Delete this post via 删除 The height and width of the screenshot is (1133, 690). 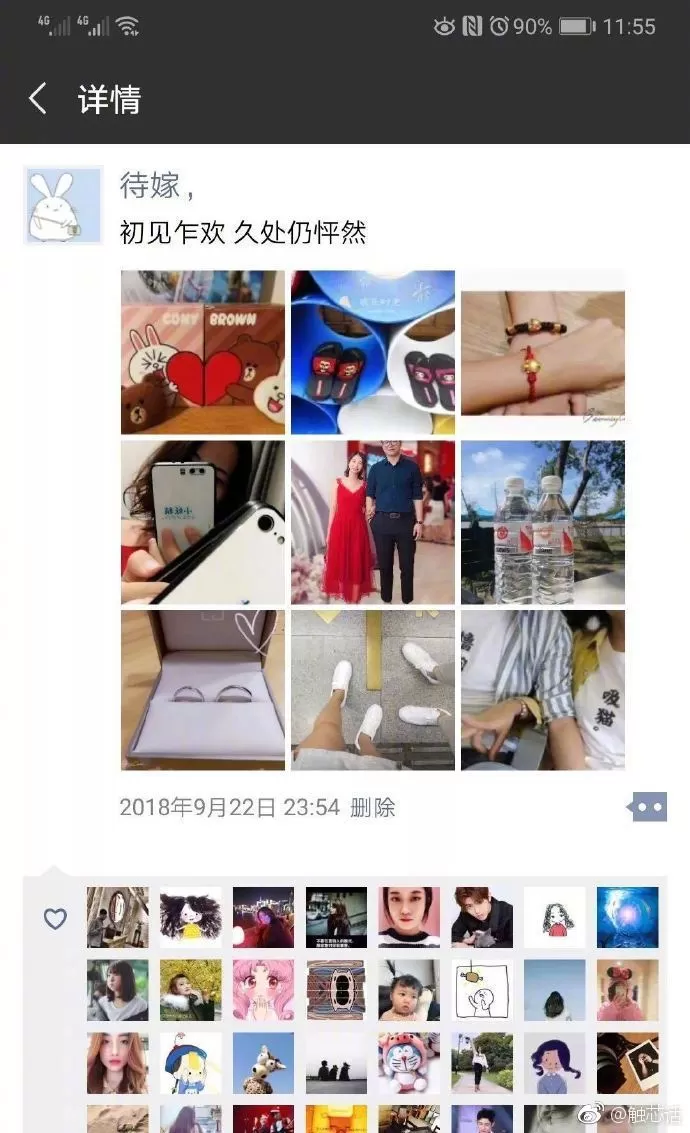click(373, 807)
